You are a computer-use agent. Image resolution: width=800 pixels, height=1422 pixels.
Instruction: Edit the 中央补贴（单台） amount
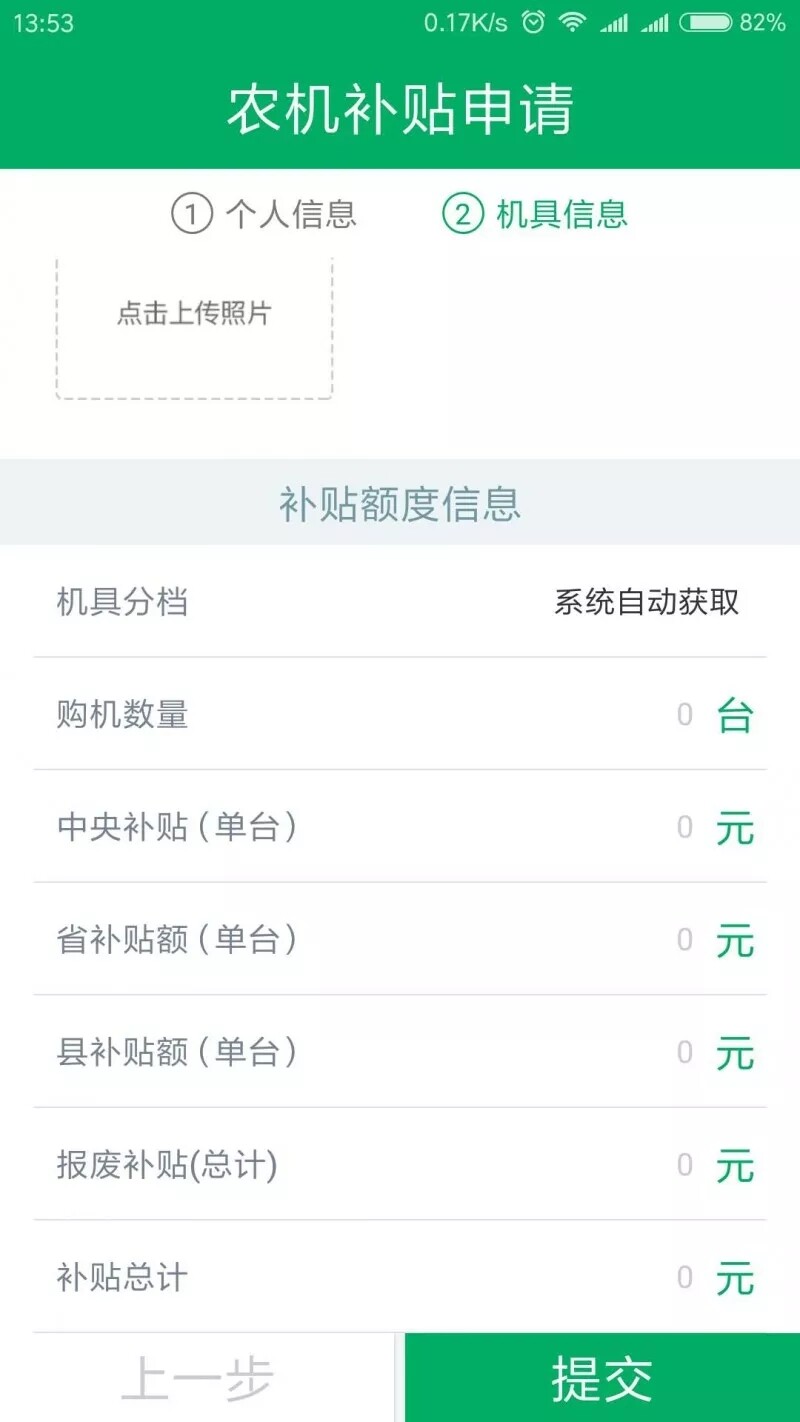tap(684, 828)
